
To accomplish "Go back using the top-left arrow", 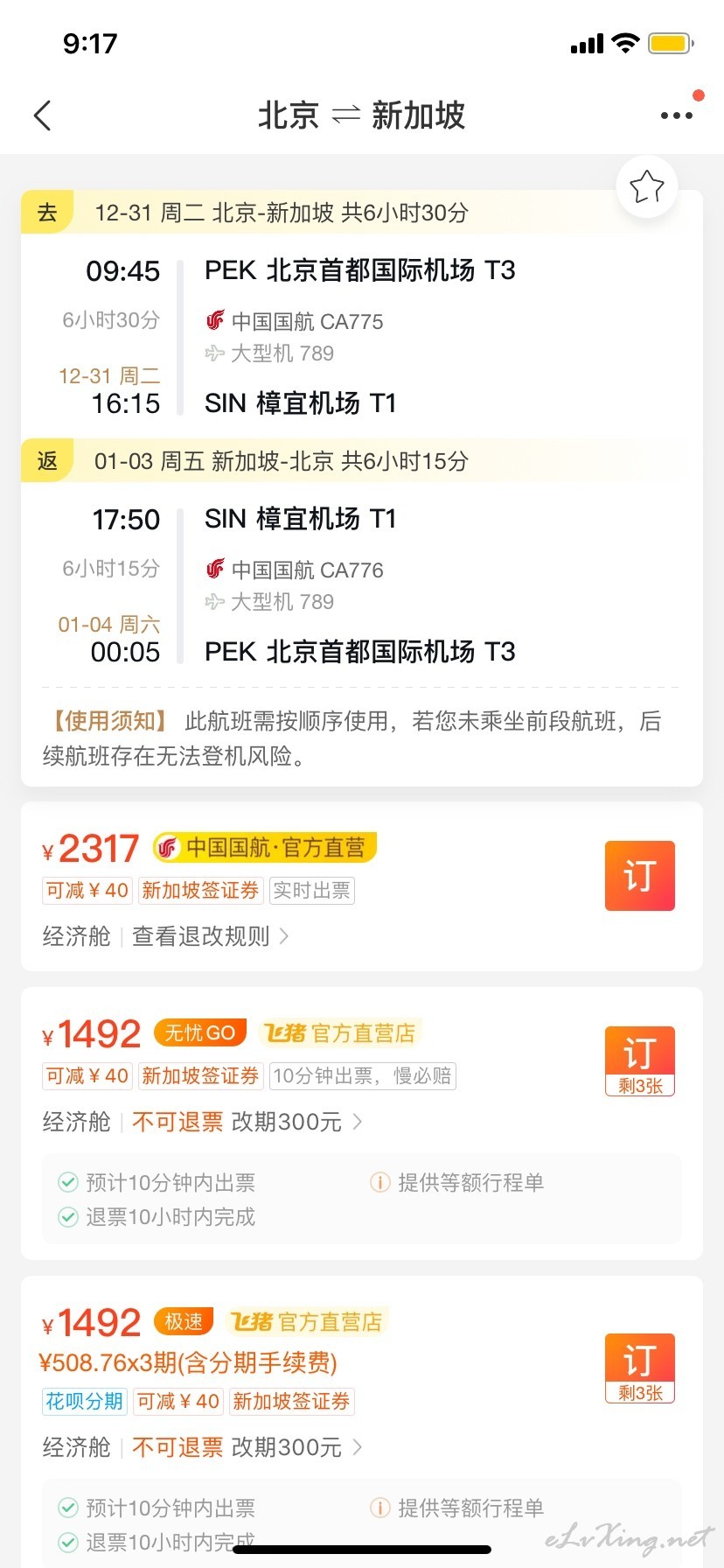I will tap(42, 115).
